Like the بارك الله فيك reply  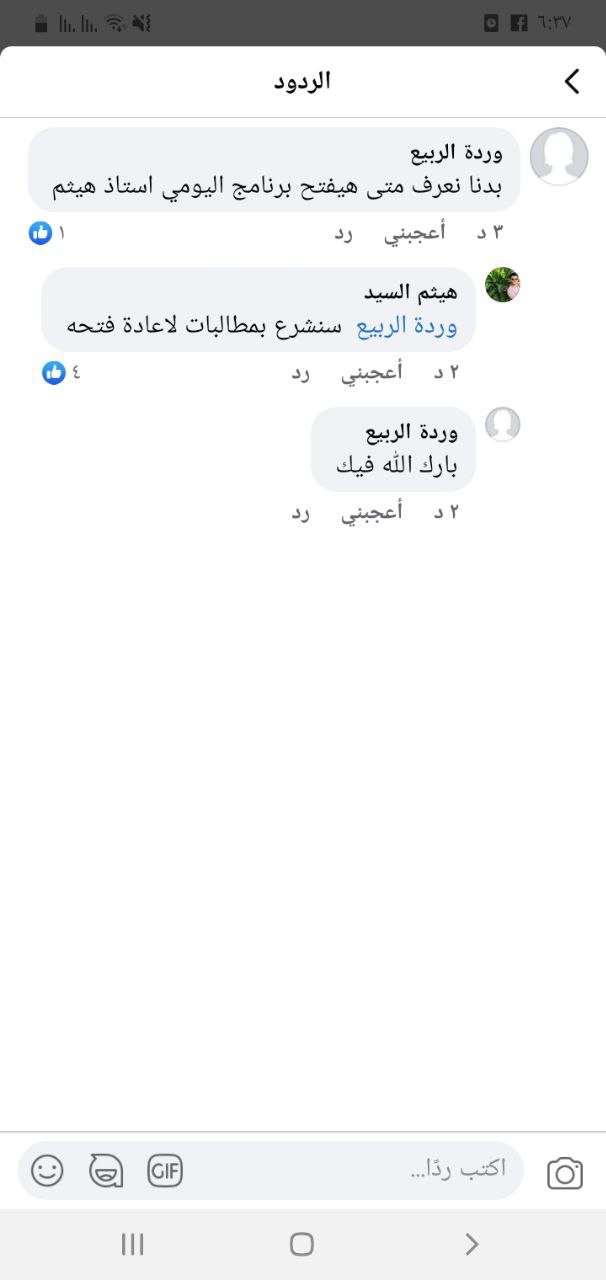372,513
